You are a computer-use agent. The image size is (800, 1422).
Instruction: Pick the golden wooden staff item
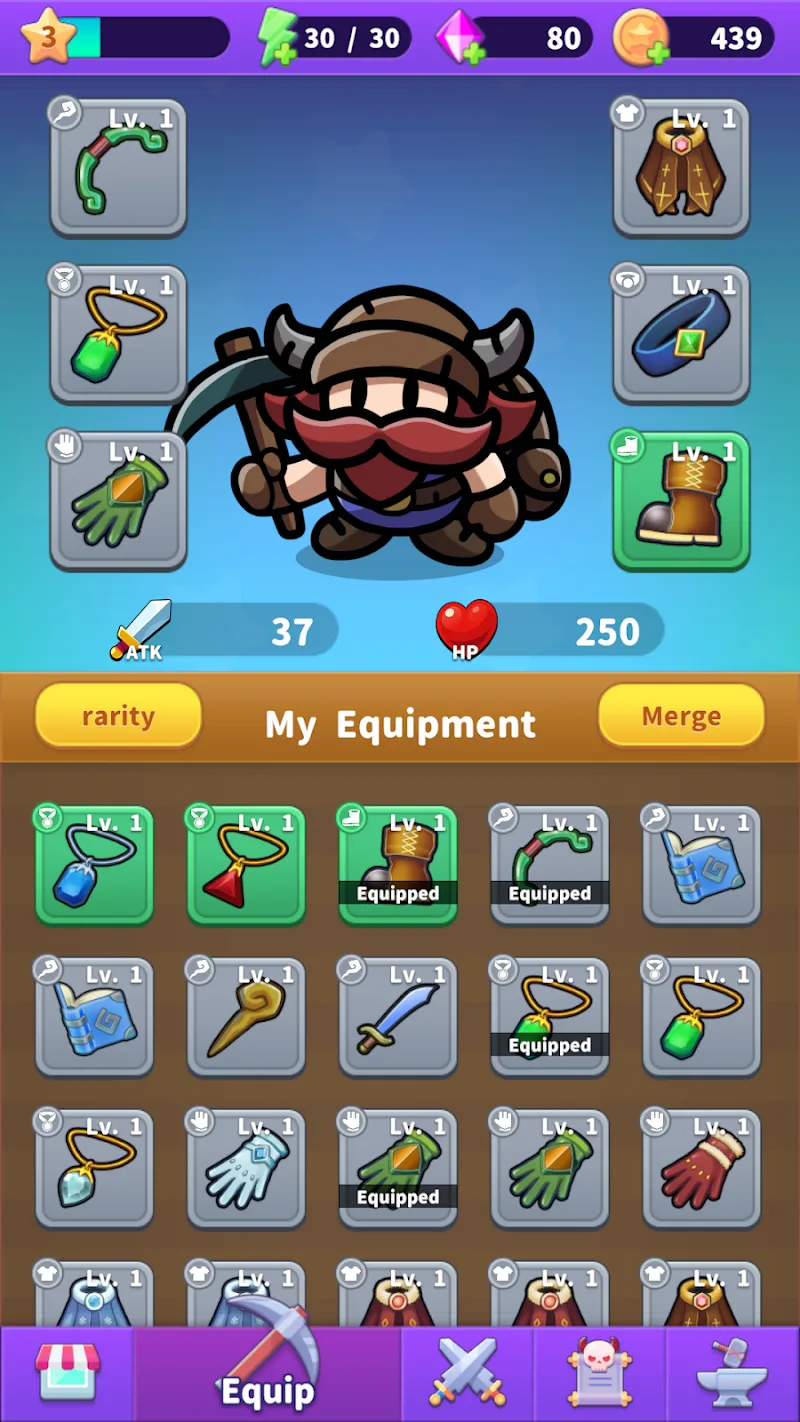pyautogui.click(x=246, y=1018)
